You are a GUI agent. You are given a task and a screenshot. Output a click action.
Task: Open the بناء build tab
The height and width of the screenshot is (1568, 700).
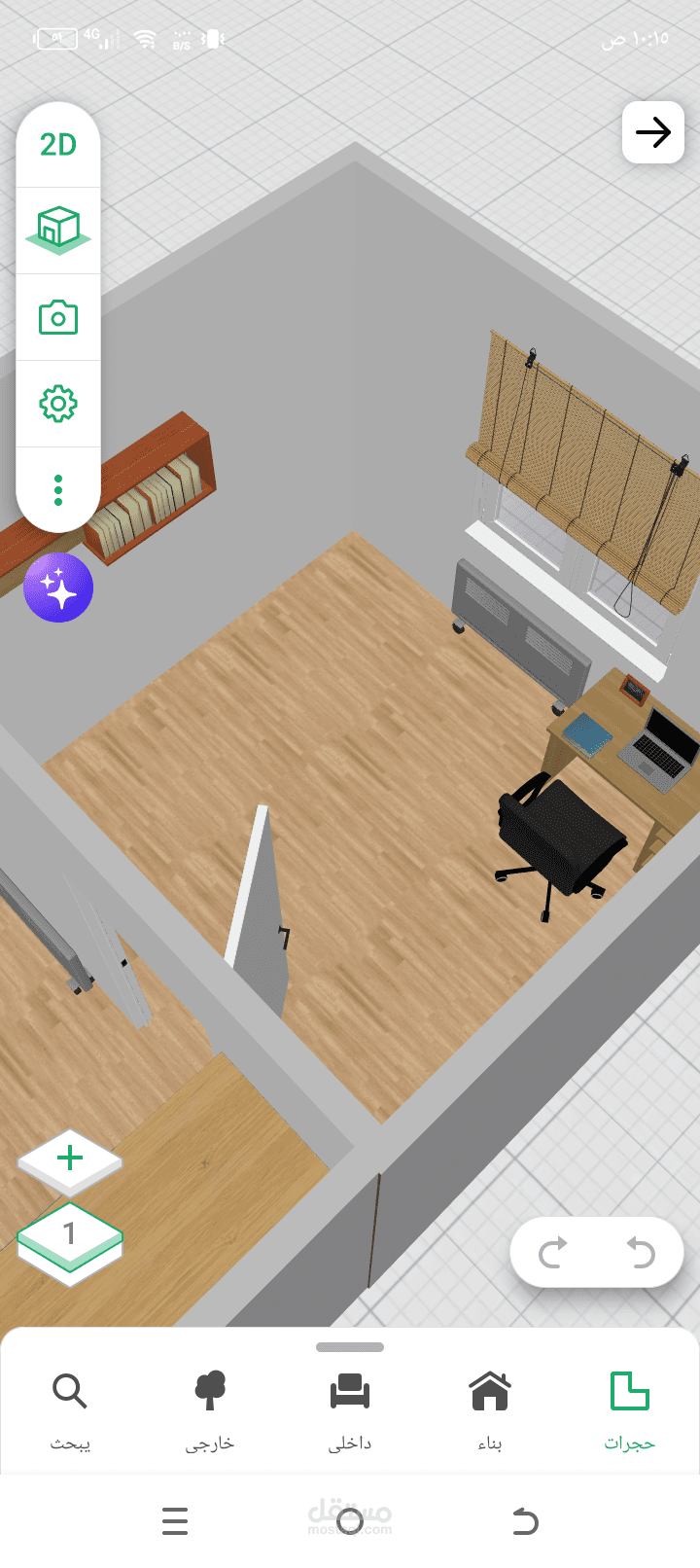pyautogui.click(x=490, y=1410)
